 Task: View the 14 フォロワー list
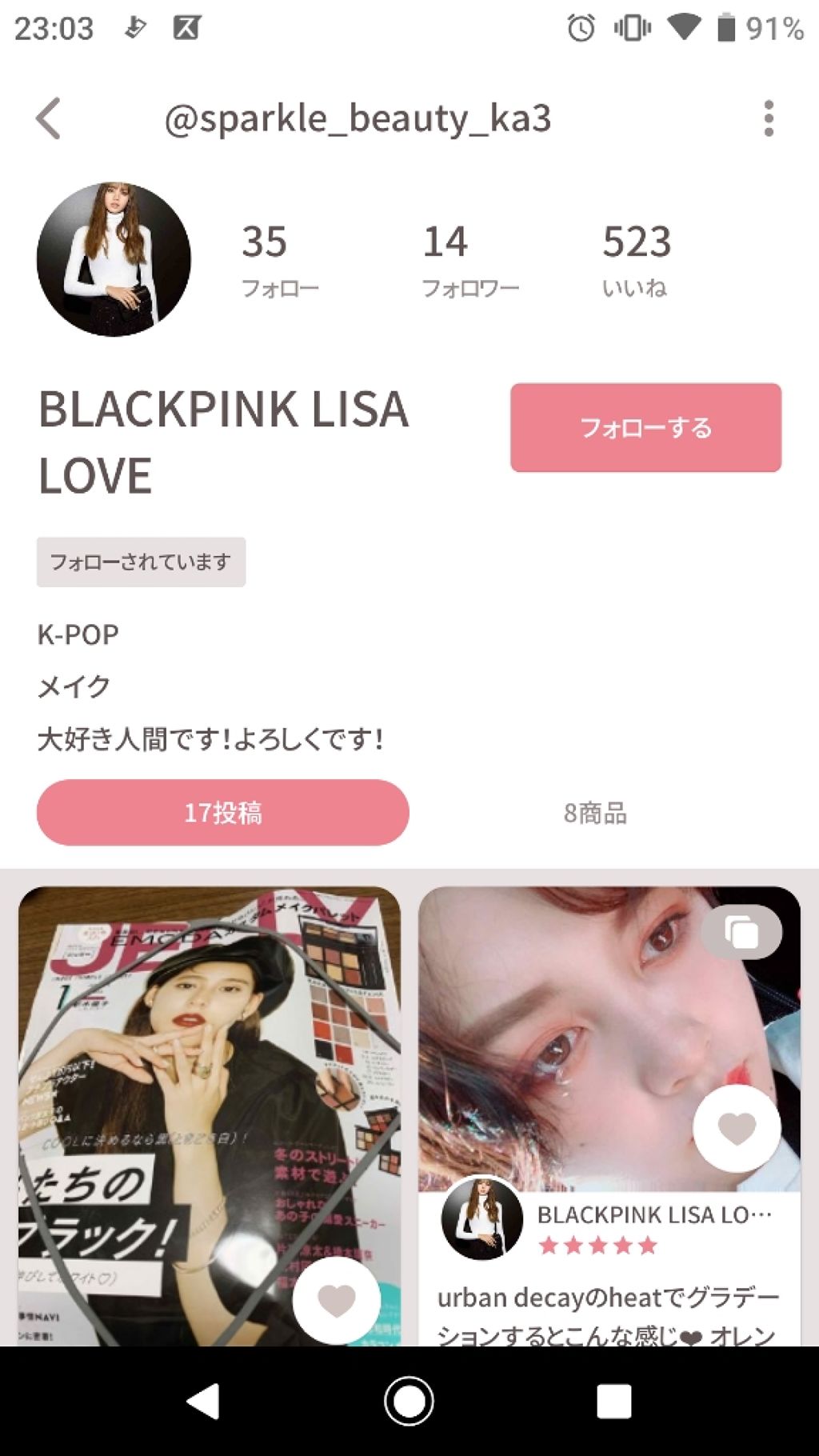(x=469, y=259)
